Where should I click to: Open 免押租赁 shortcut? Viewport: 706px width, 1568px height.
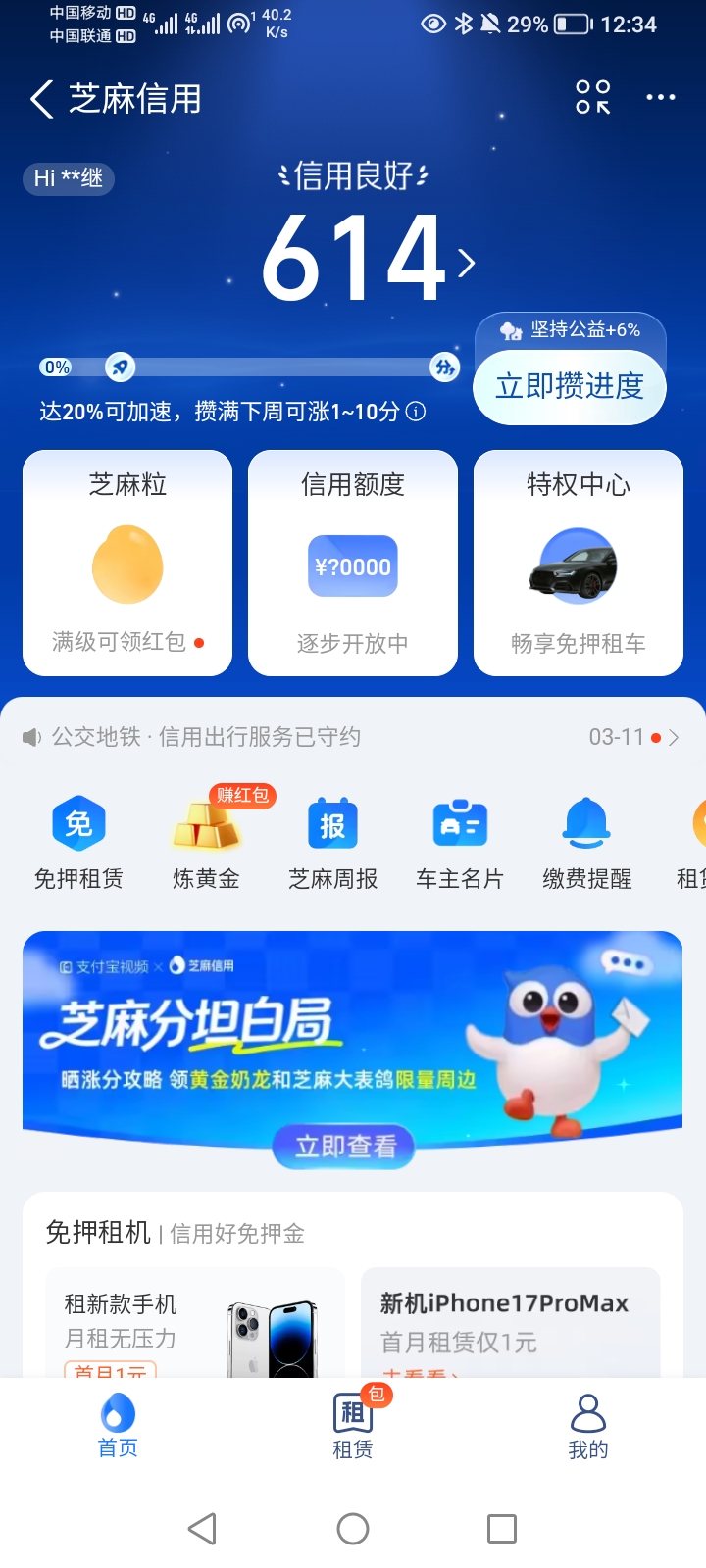[x=78, y=843]
